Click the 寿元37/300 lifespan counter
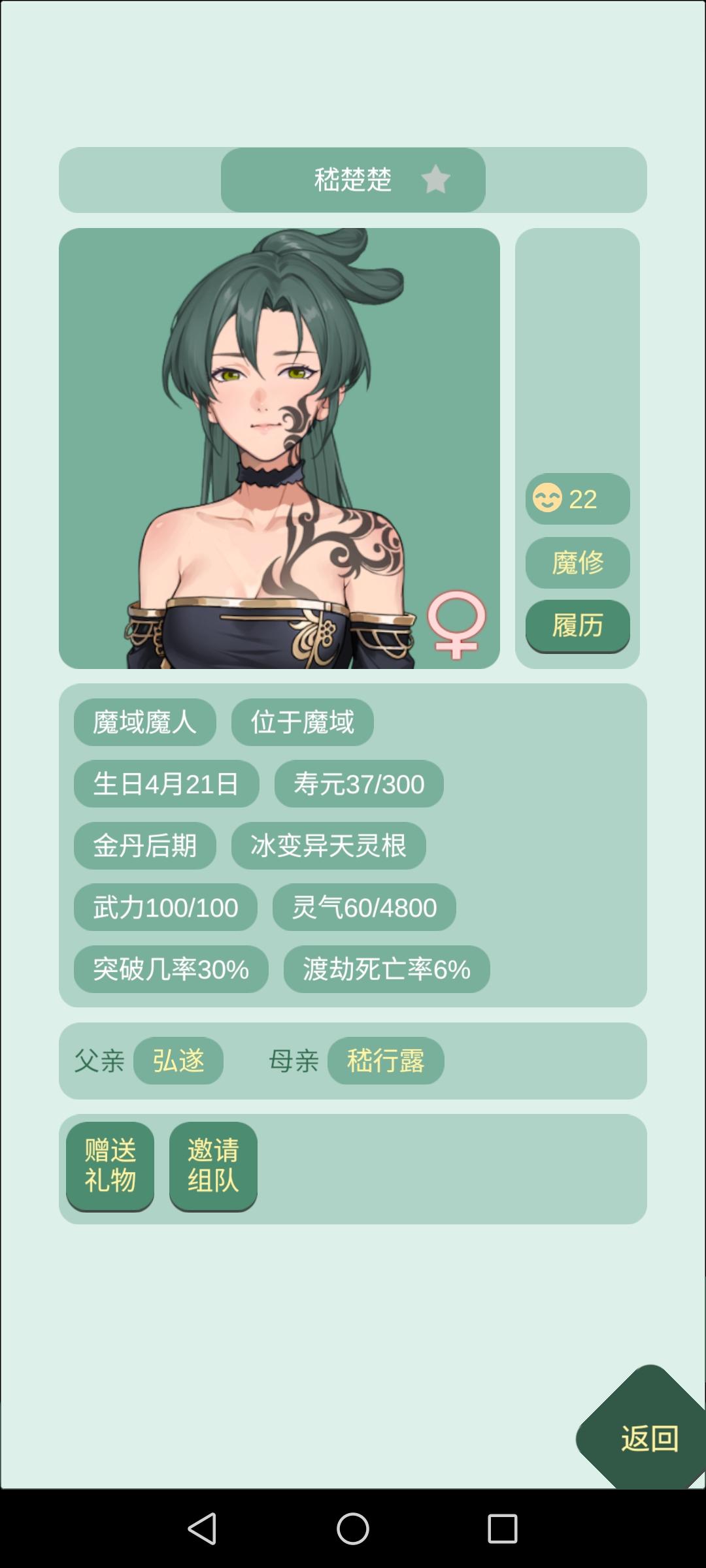 pos(359,783)
